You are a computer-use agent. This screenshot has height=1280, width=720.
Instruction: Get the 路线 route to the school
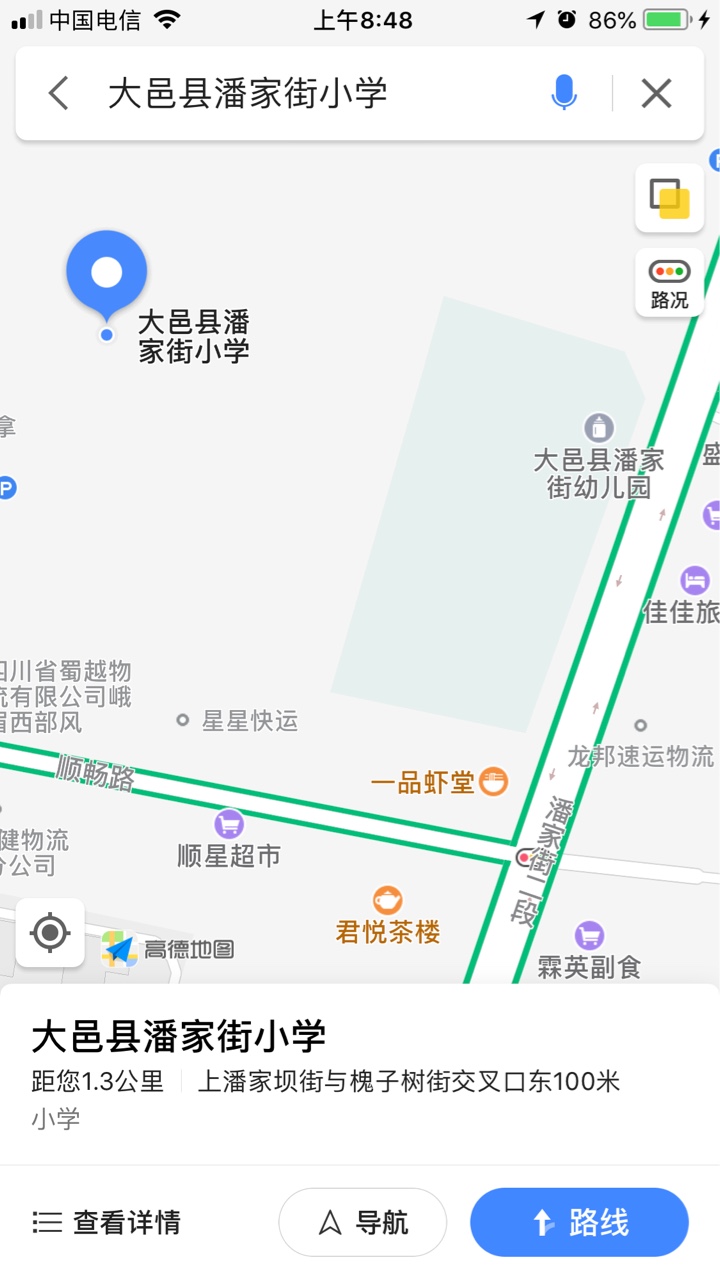coord(579,1222)
